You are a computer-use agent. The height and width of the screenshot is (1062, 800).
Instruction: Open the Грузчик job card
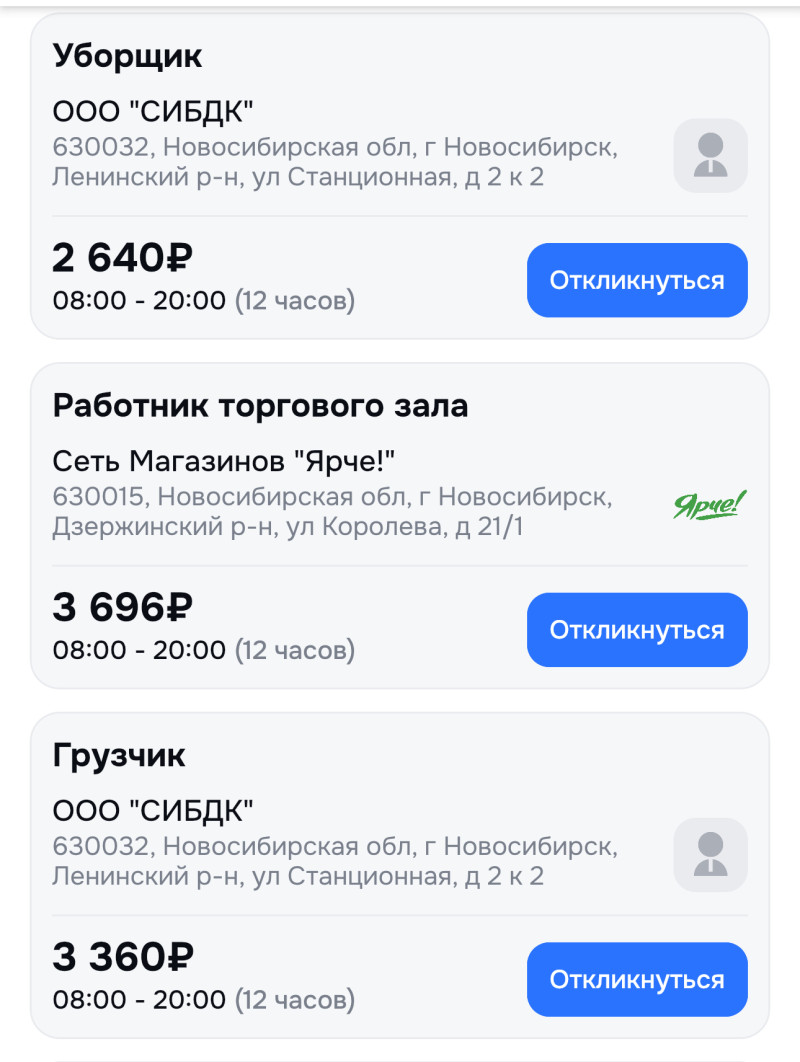119,755
